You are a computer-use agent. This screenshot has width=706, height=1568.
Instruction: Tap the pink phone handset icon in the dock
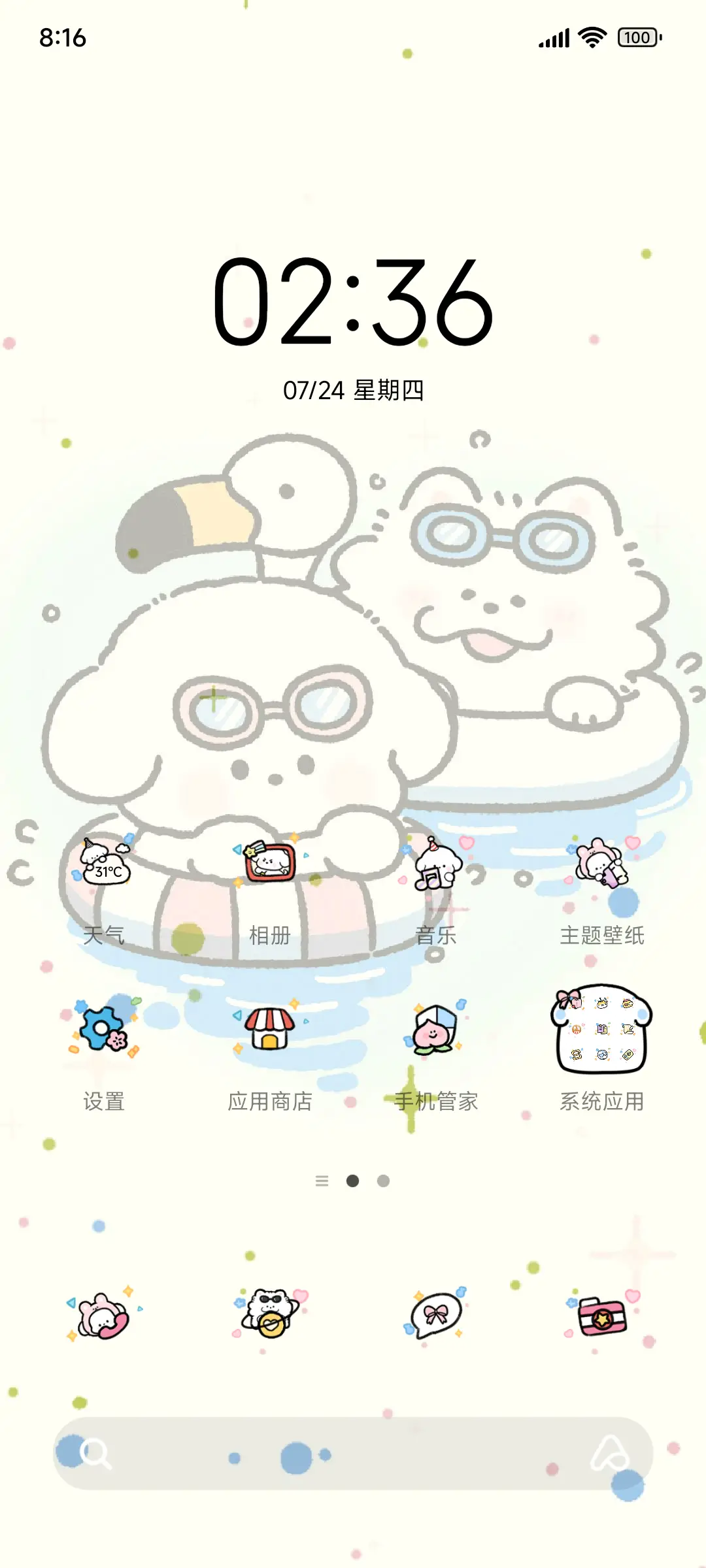pyautogui.click(x=101, y=1316)
